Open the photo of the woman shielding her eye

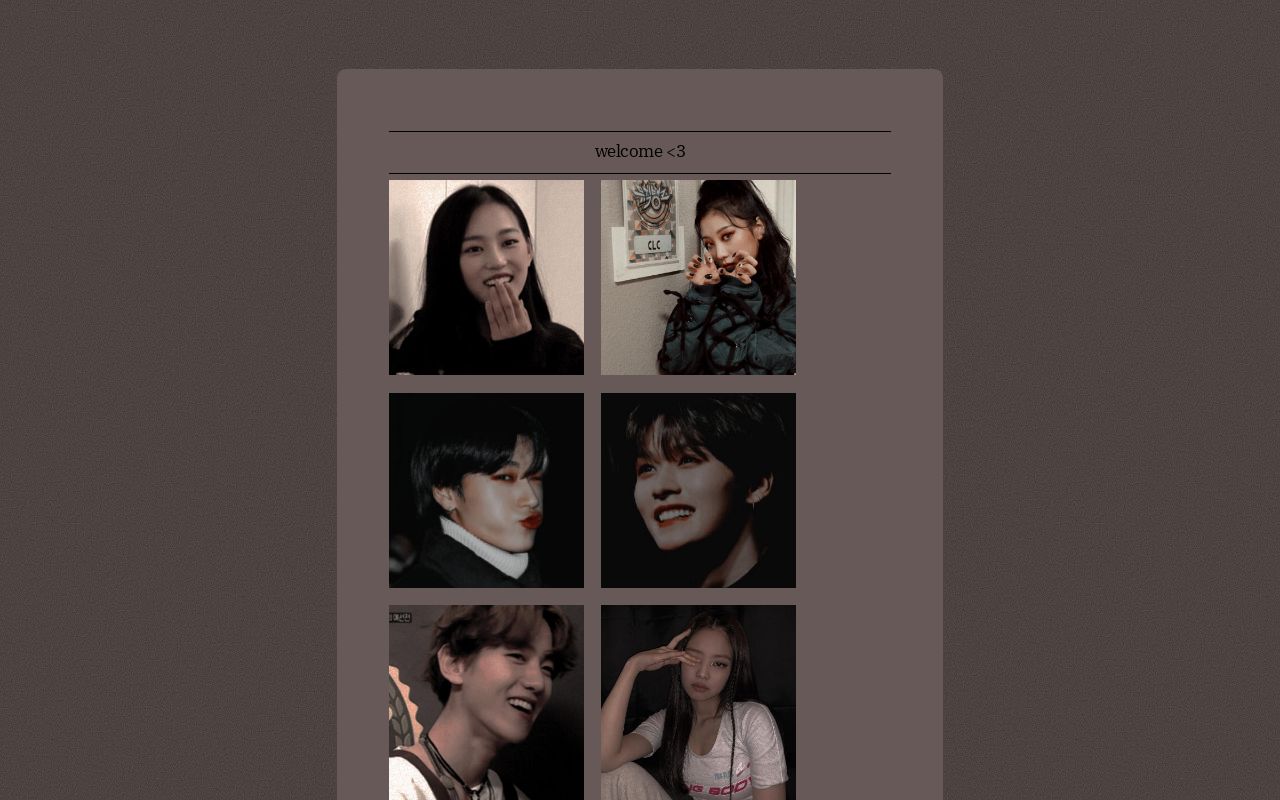(x=698, y=702)
